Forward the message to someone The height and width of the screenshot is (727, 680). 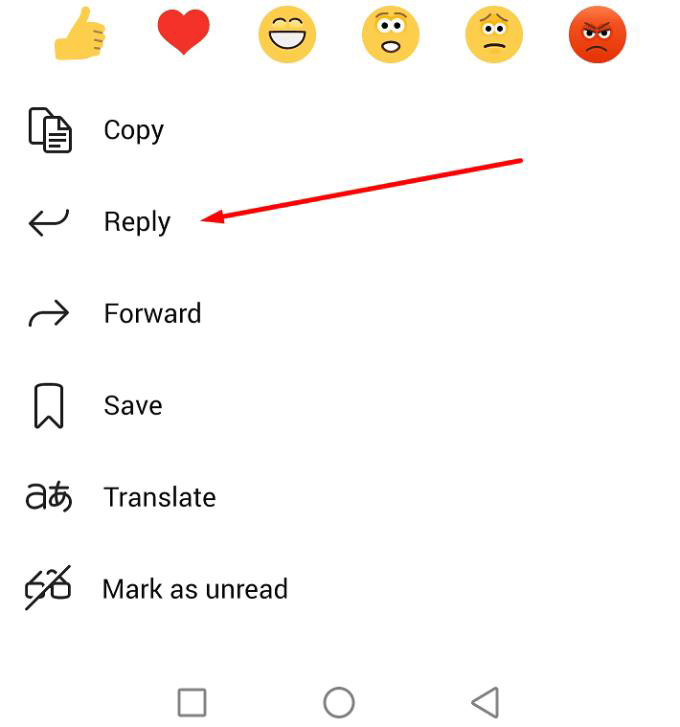[152, 314]
